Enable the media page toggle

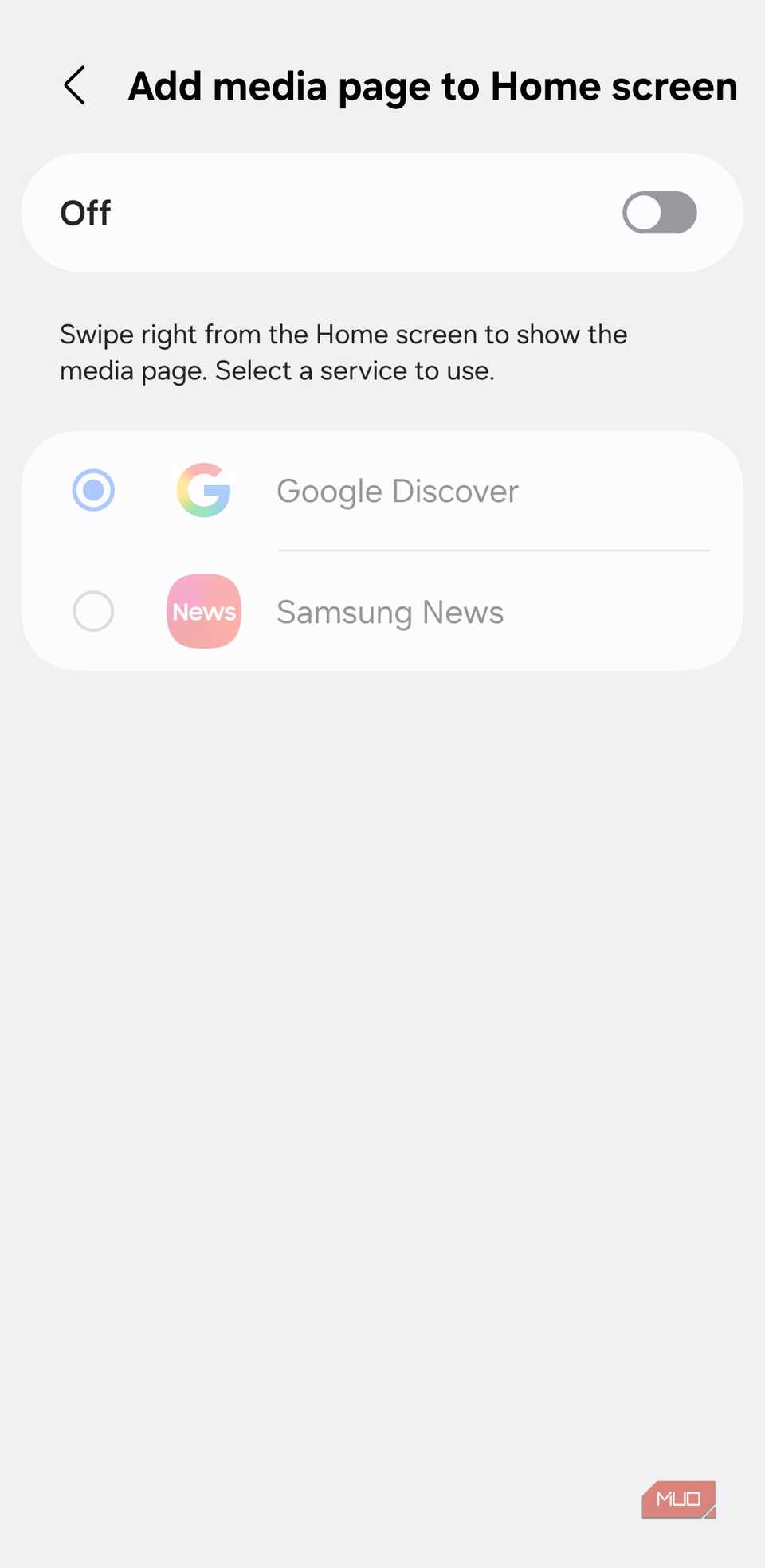click(658, 212)
